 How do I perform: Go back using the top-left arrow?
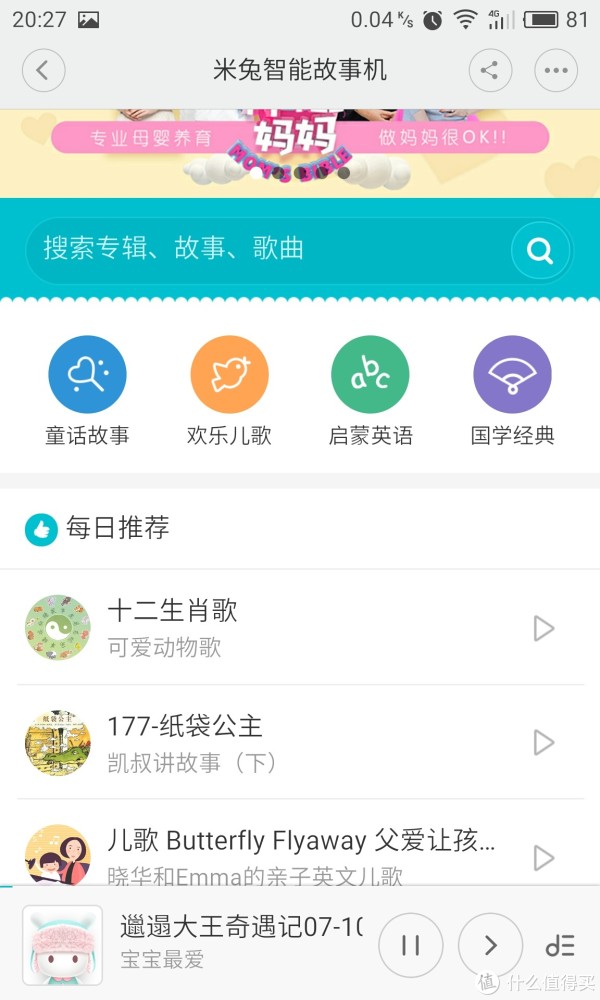(x=43, y=70)
